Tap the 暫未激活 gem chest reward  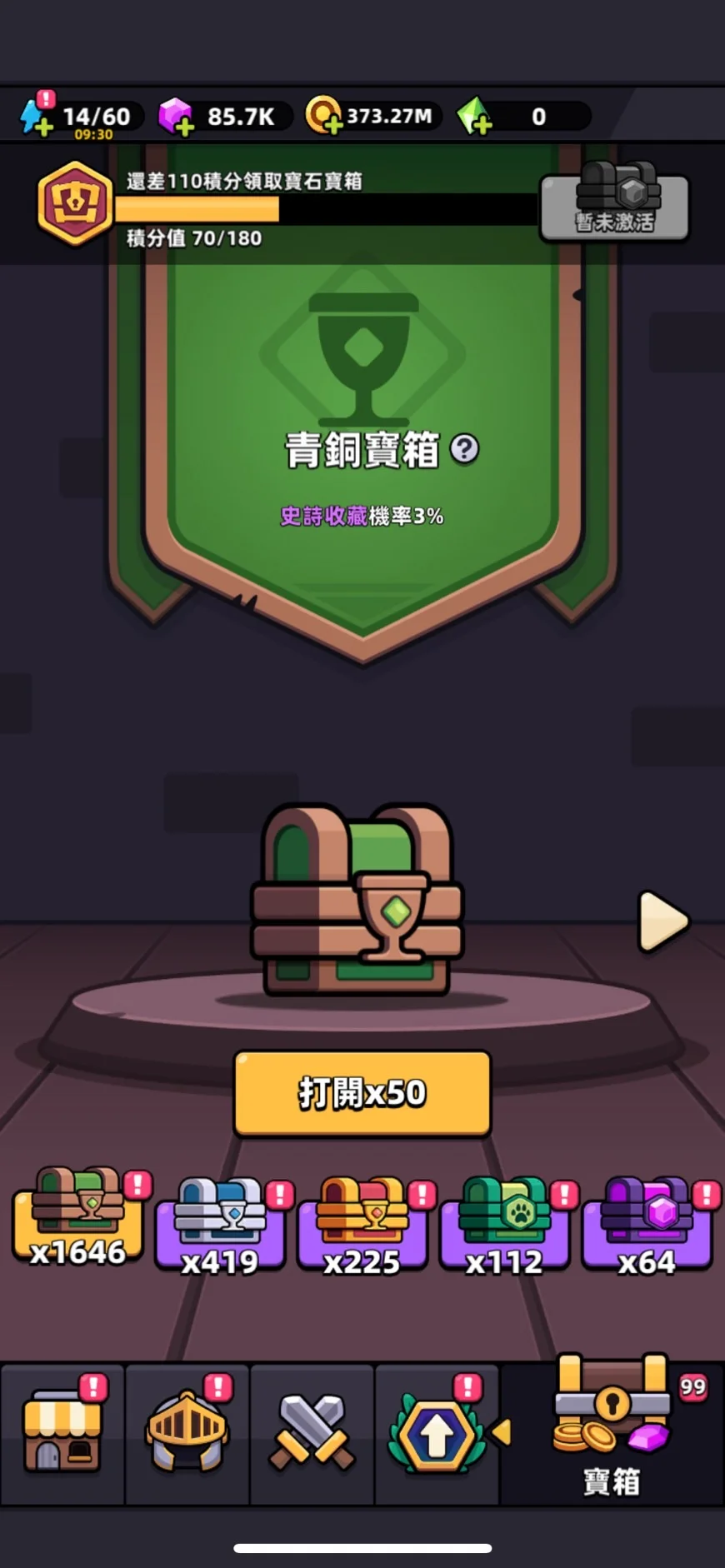pos(615,202)
